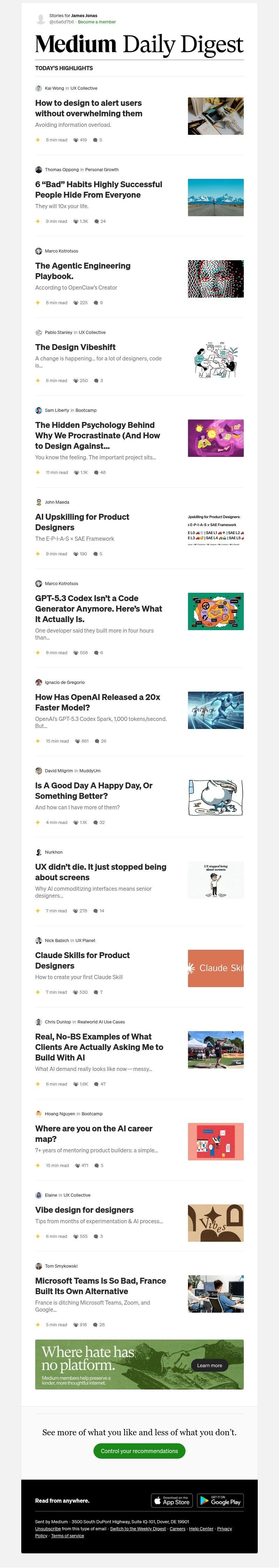
Task: Get it on Google Play badge
Action: (221, 1501)
